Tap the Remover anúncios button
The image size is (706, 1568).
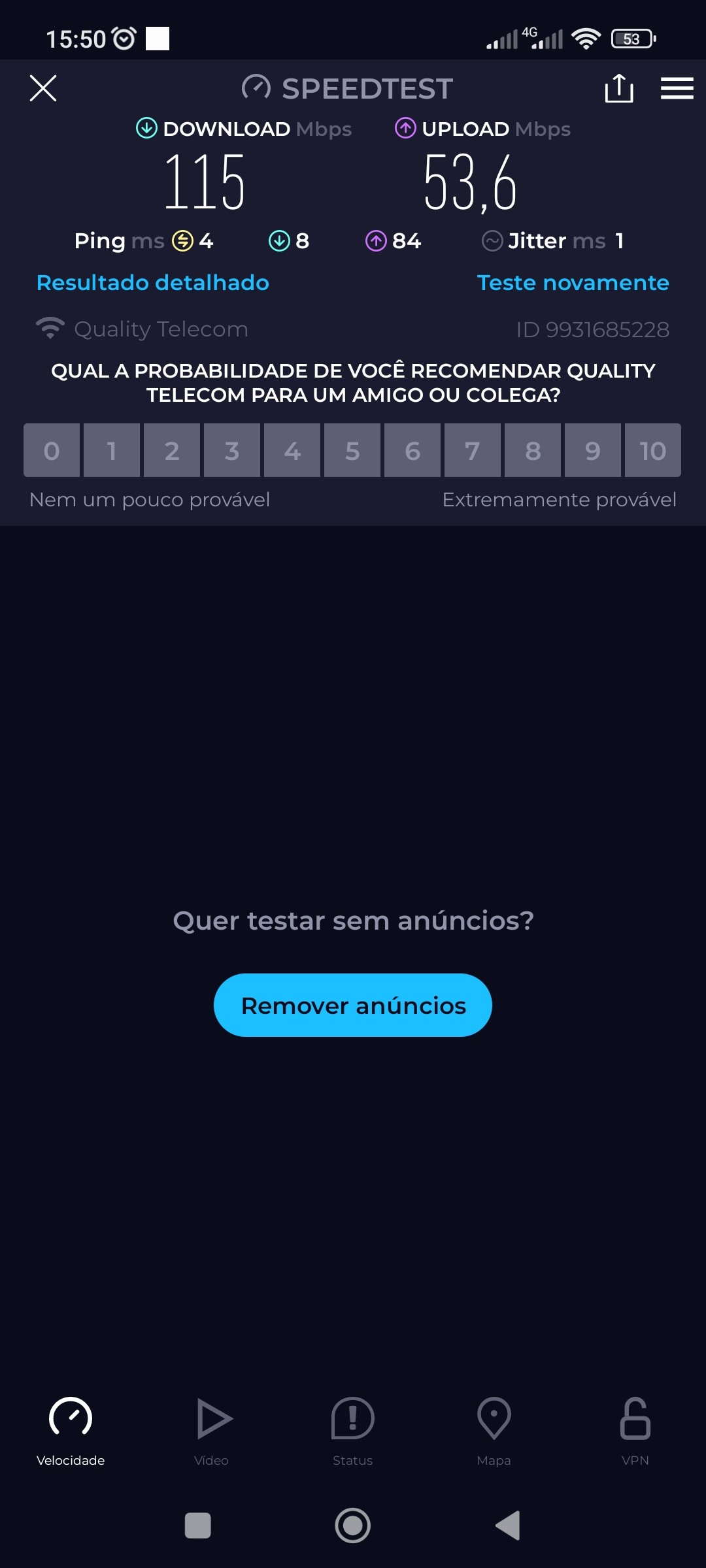(353, 1005)
